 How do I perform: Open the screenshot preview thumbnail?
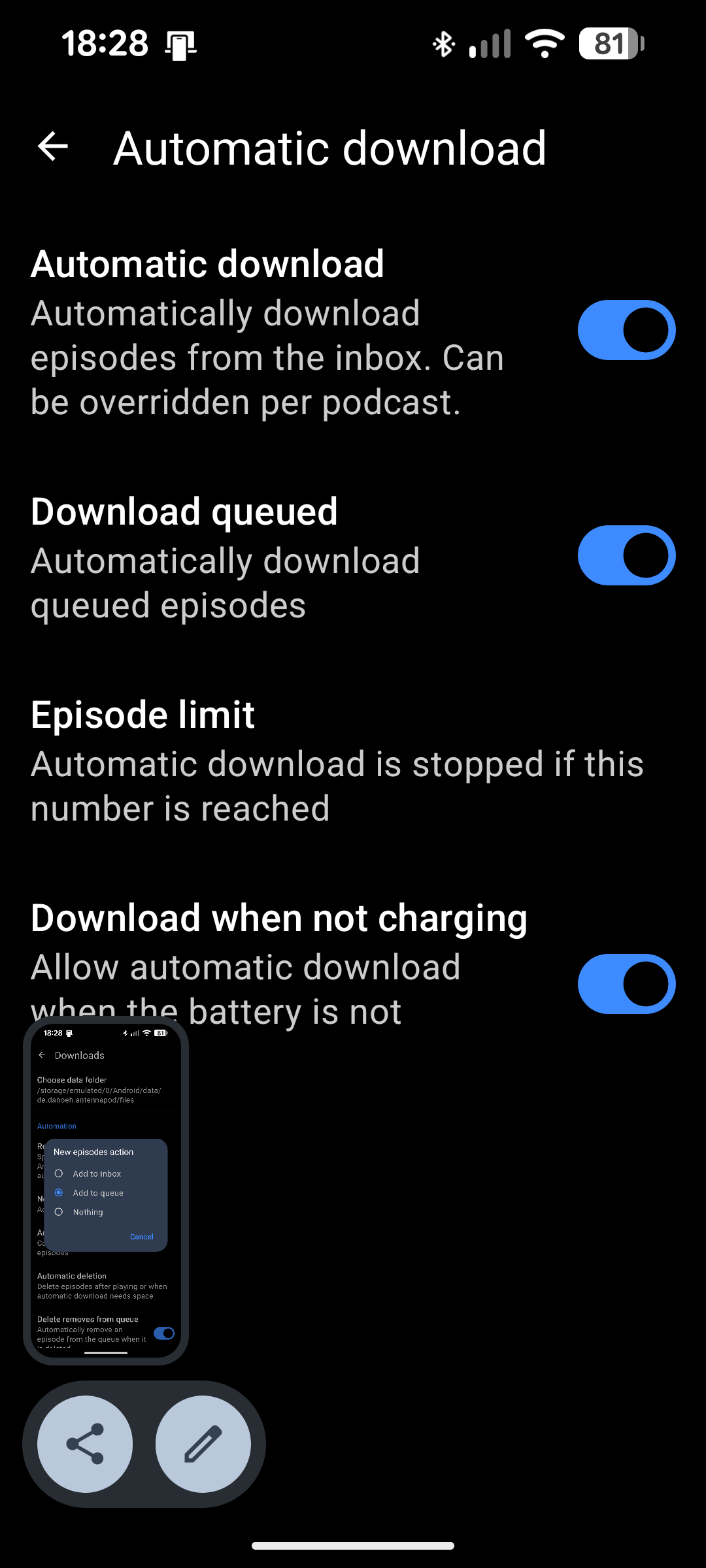(x=106, y=1190)
